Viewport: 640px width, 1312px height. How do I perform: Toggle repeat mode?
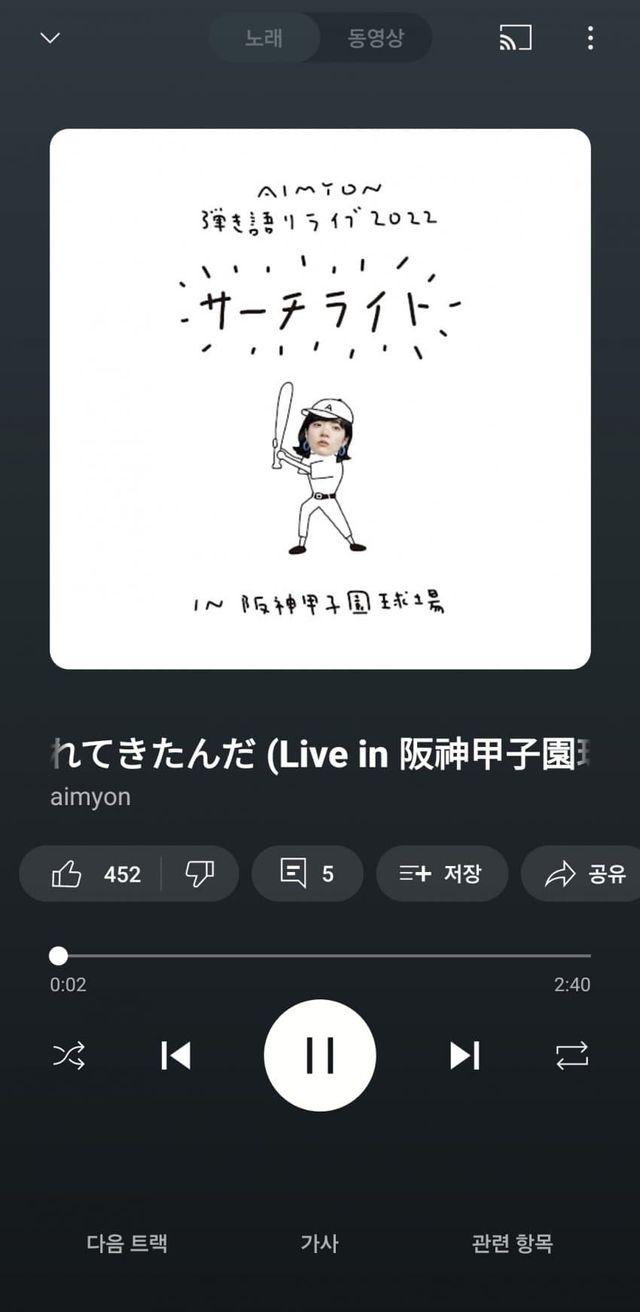pos(572,1055)
